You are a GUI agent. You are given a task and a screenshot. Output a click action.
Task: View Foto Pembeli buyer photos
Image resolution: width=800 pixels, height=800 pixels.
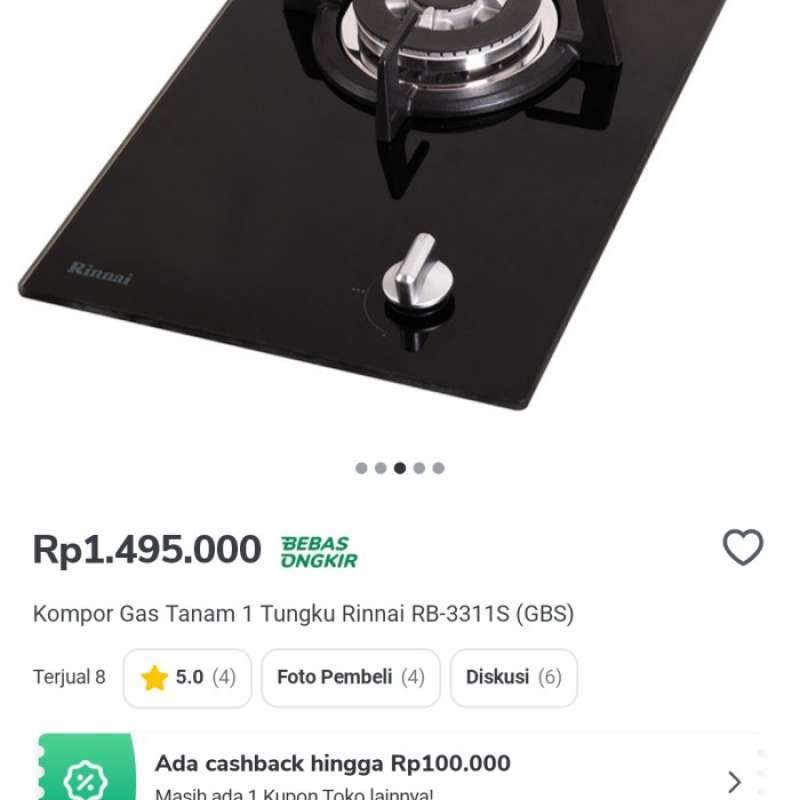pyautogui.click(x=350, y=677)
